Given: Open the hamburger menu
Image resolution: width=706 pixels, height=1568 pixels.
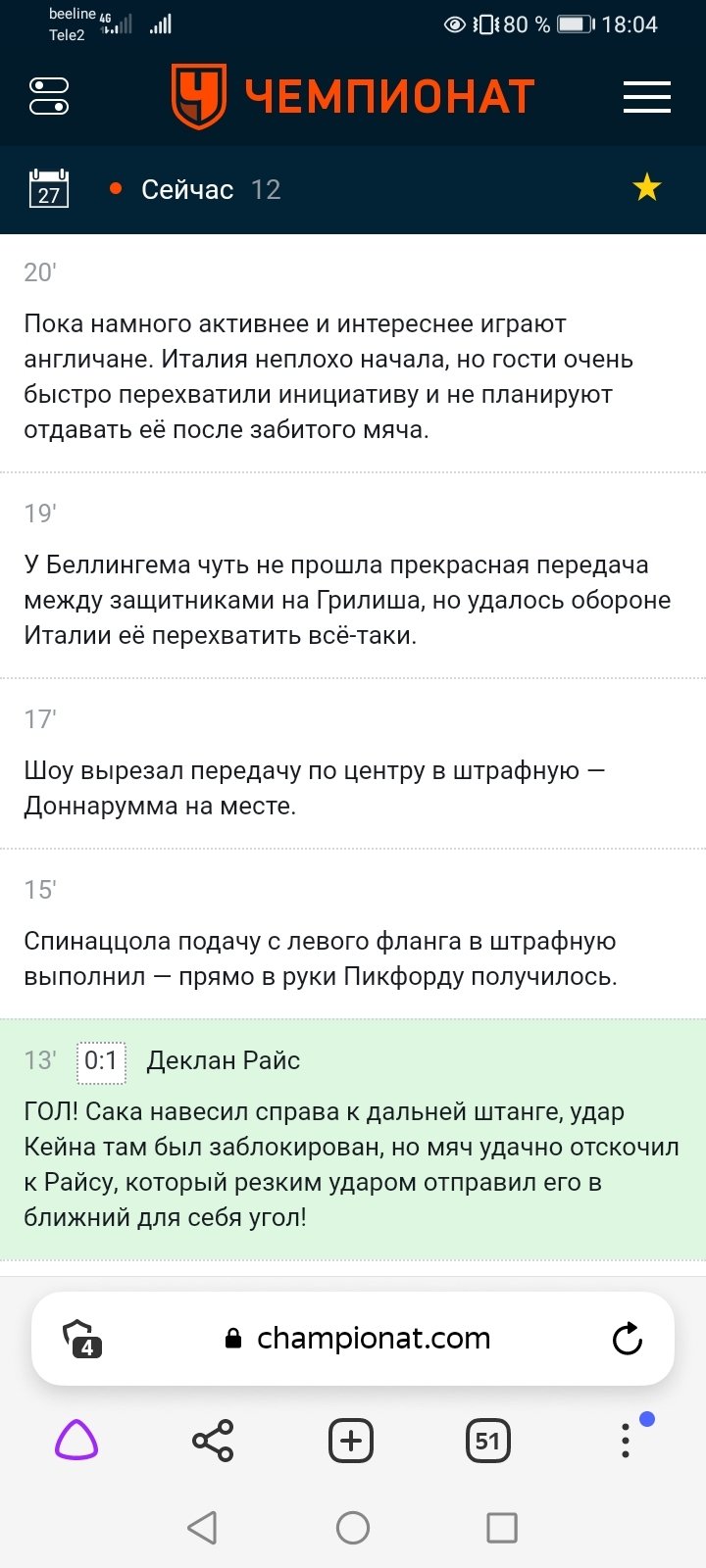Looking at the screenshot, I should 647,96.
